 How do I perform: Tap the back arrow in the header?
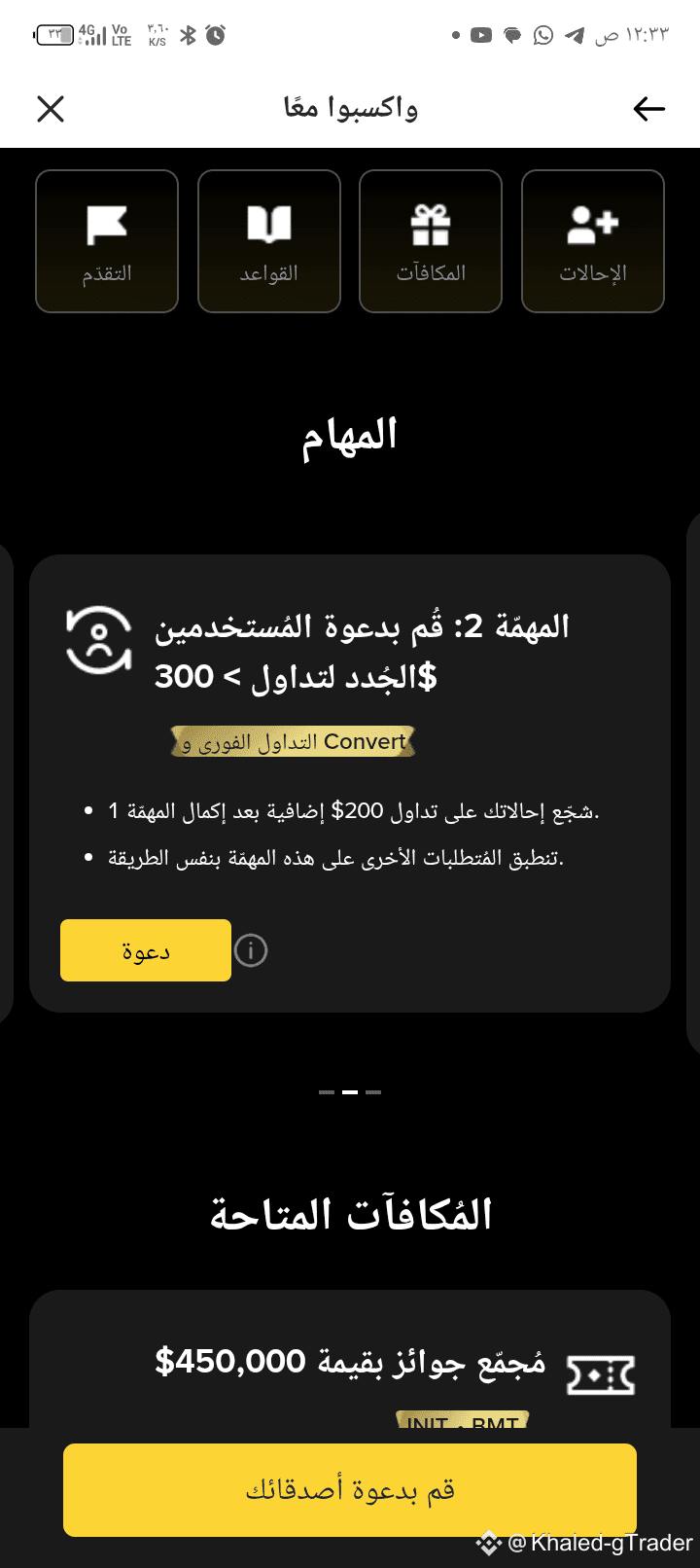click(x=648, y=109)
